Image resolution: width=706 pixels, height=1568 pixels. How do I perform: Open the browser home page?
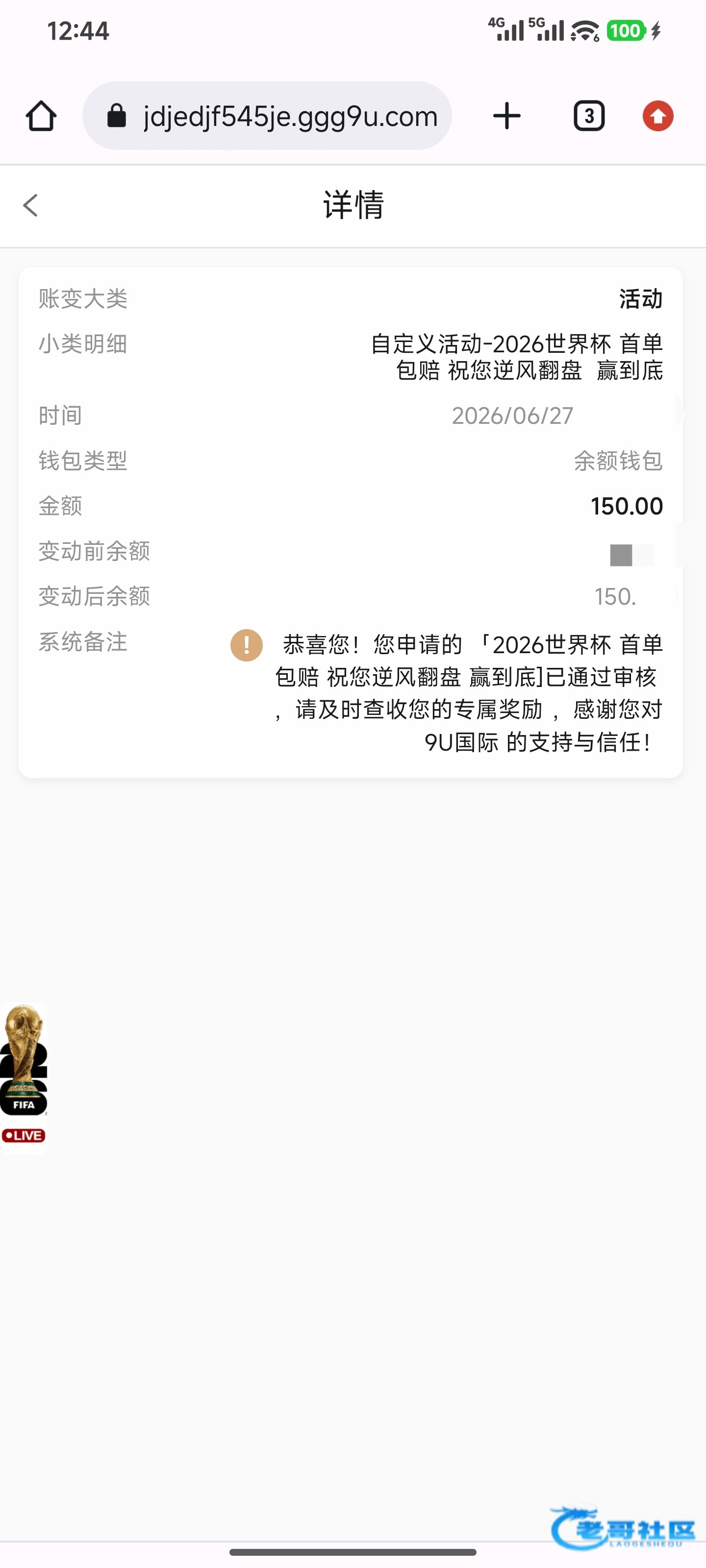(41, 116)
